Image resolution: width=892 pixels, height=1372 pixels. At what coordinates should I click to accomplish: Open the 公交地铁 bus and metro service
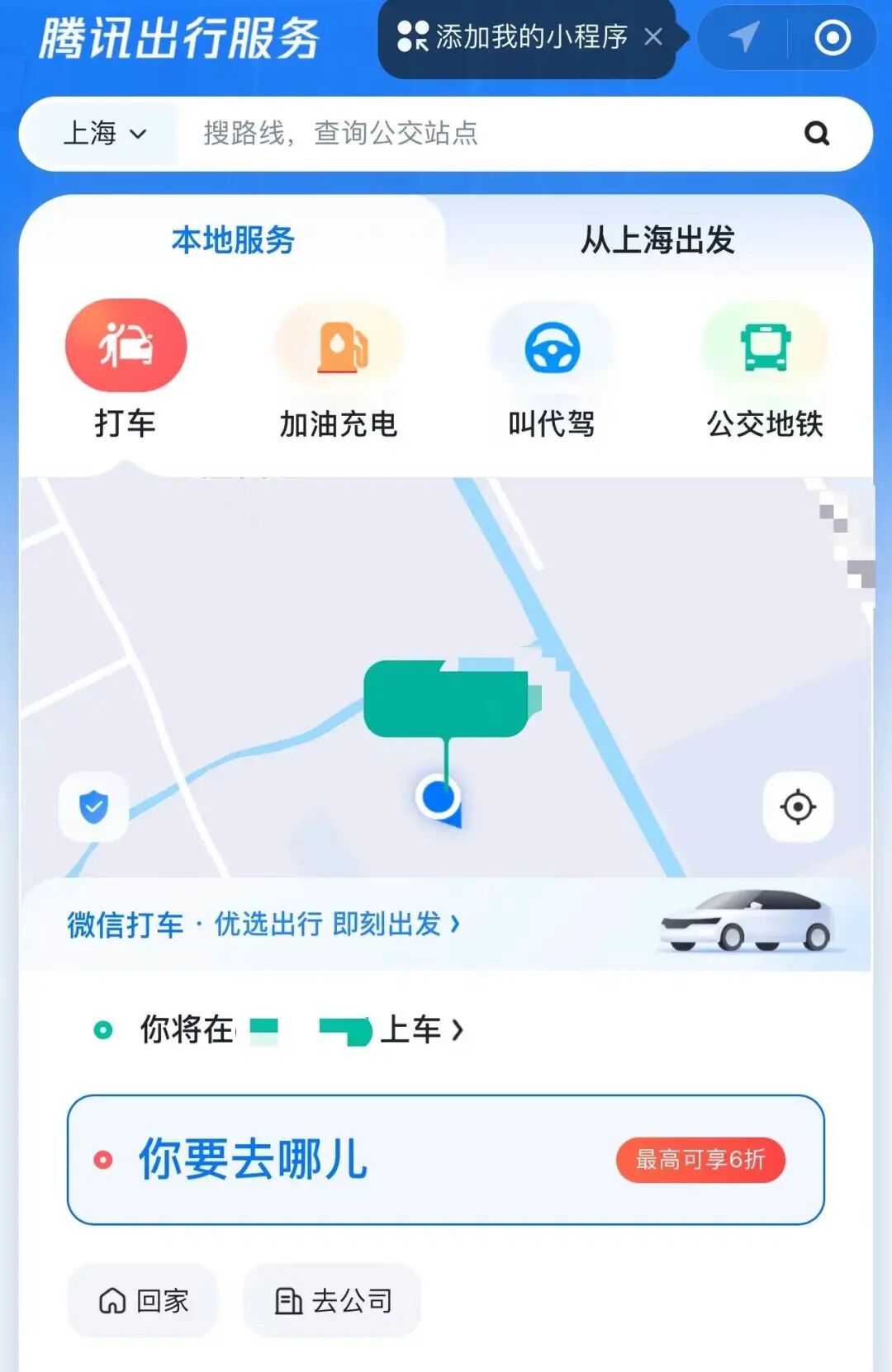point(764,346)
